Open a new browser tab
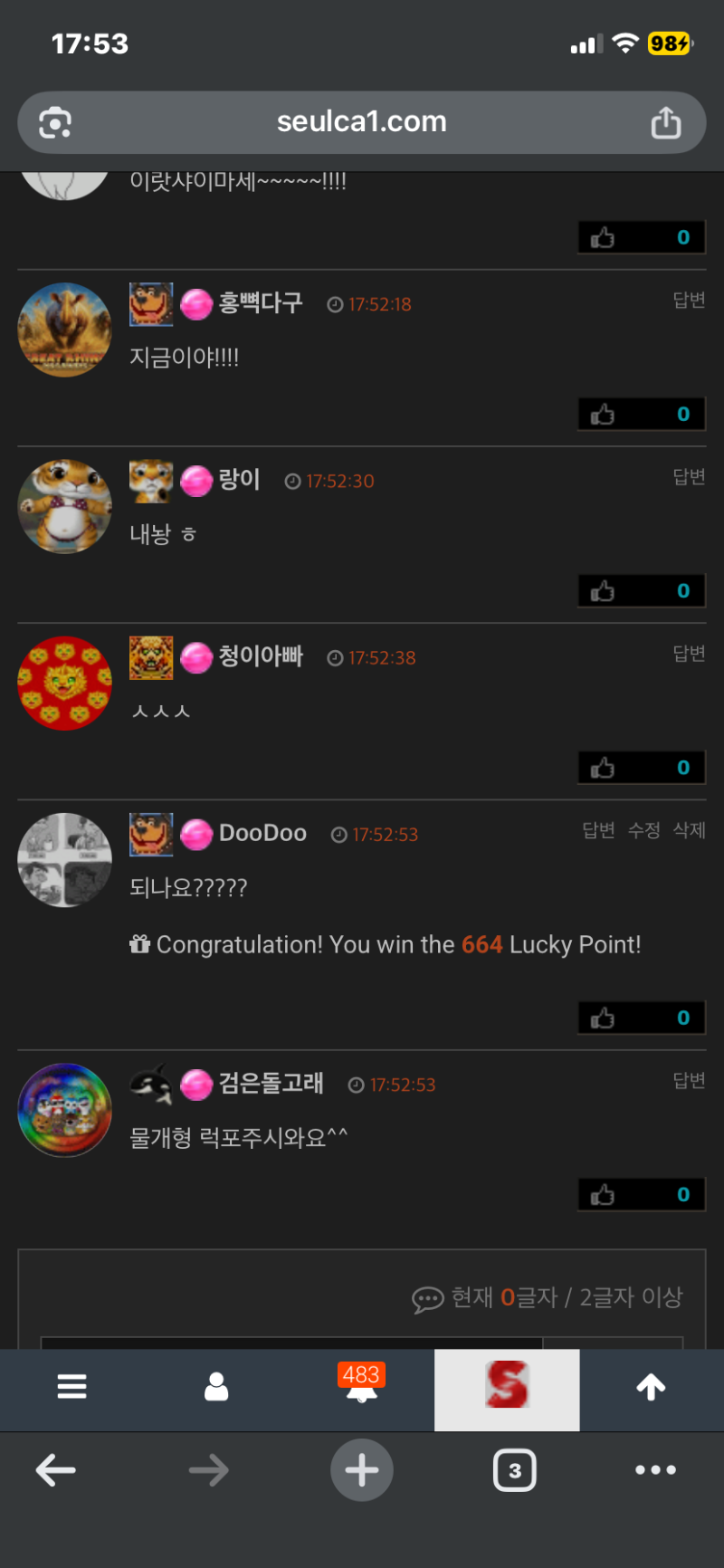This screenshot has width=724, height=1568. pyautogui.click(x=361, y=1470)
